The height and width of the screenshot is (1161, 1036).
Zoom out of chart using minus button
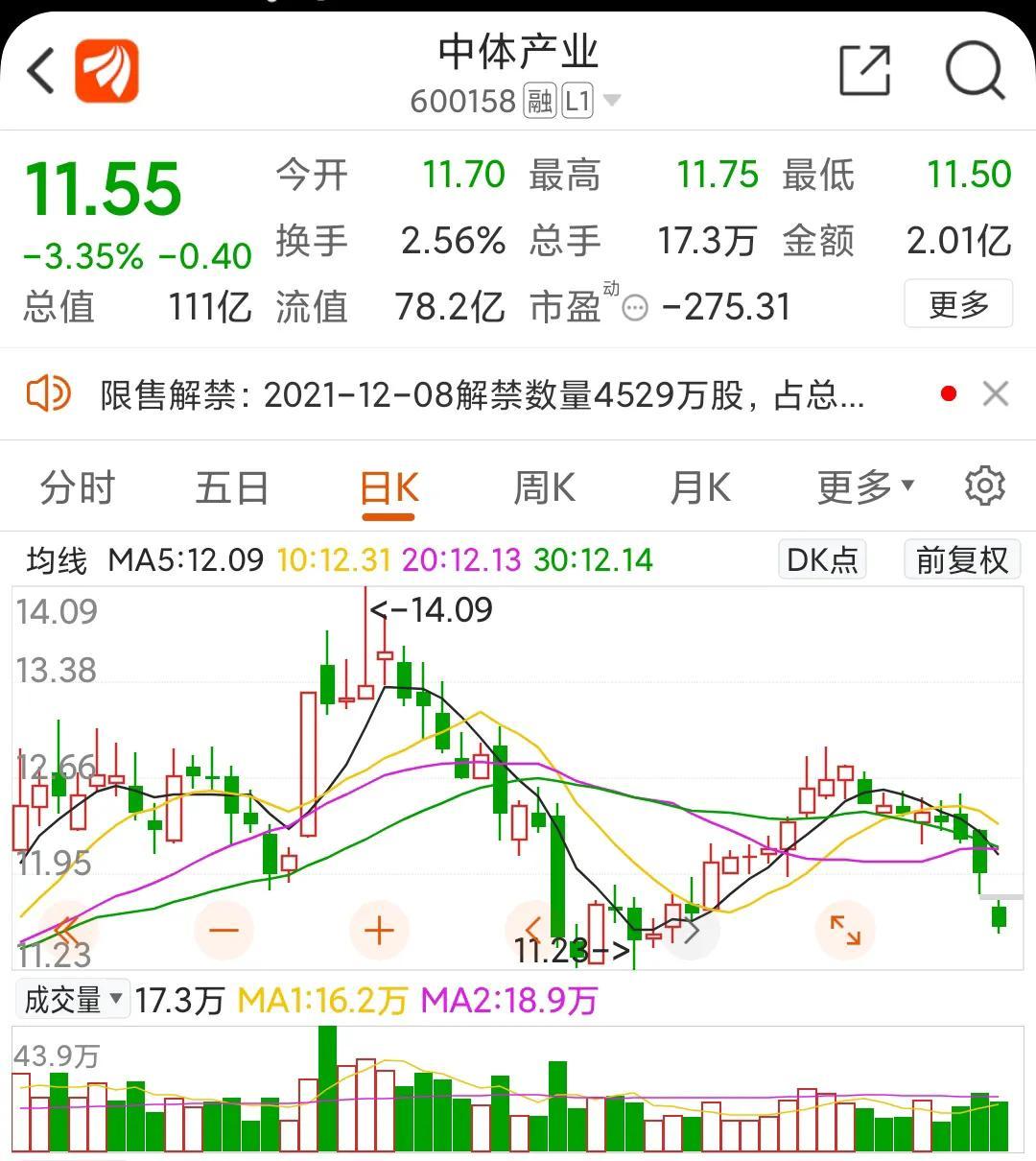(x=224, y=929)
